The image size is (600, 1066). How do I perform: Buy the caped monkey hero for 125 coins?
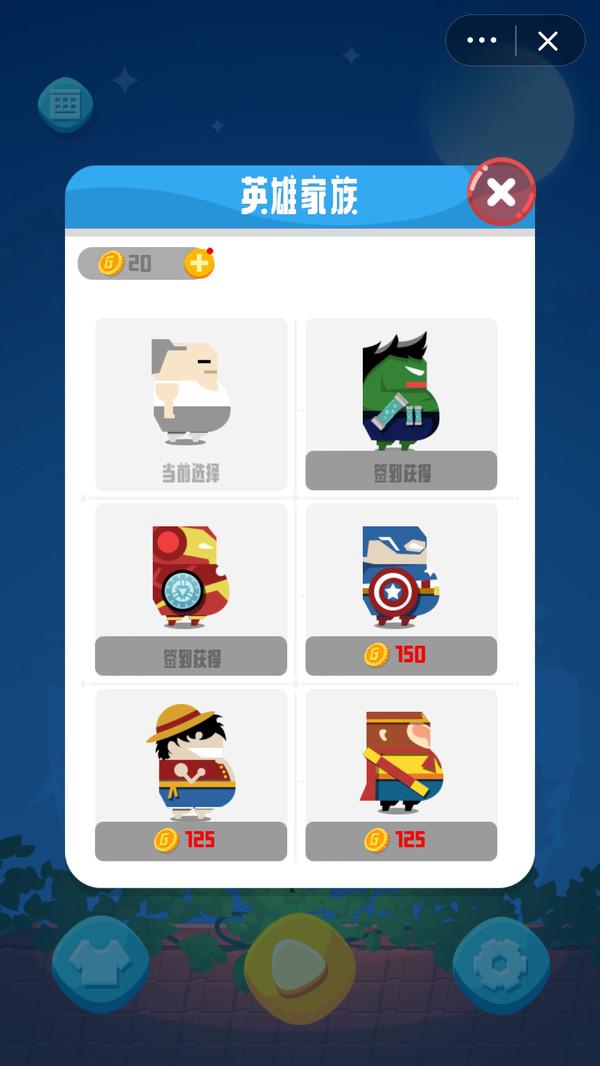coord(401,840)
